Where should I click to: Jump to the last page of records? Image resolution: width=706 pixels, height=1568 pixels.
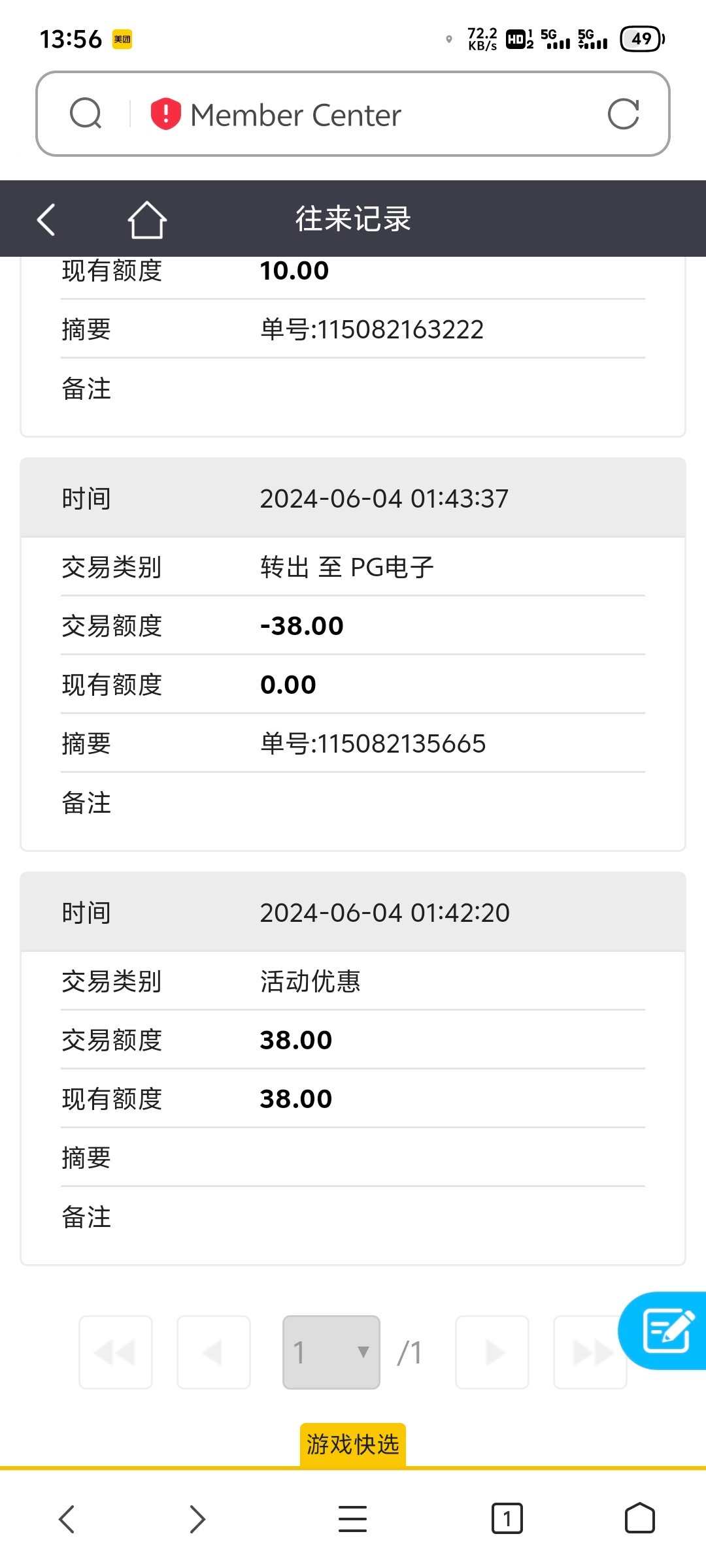[590, 1352]
